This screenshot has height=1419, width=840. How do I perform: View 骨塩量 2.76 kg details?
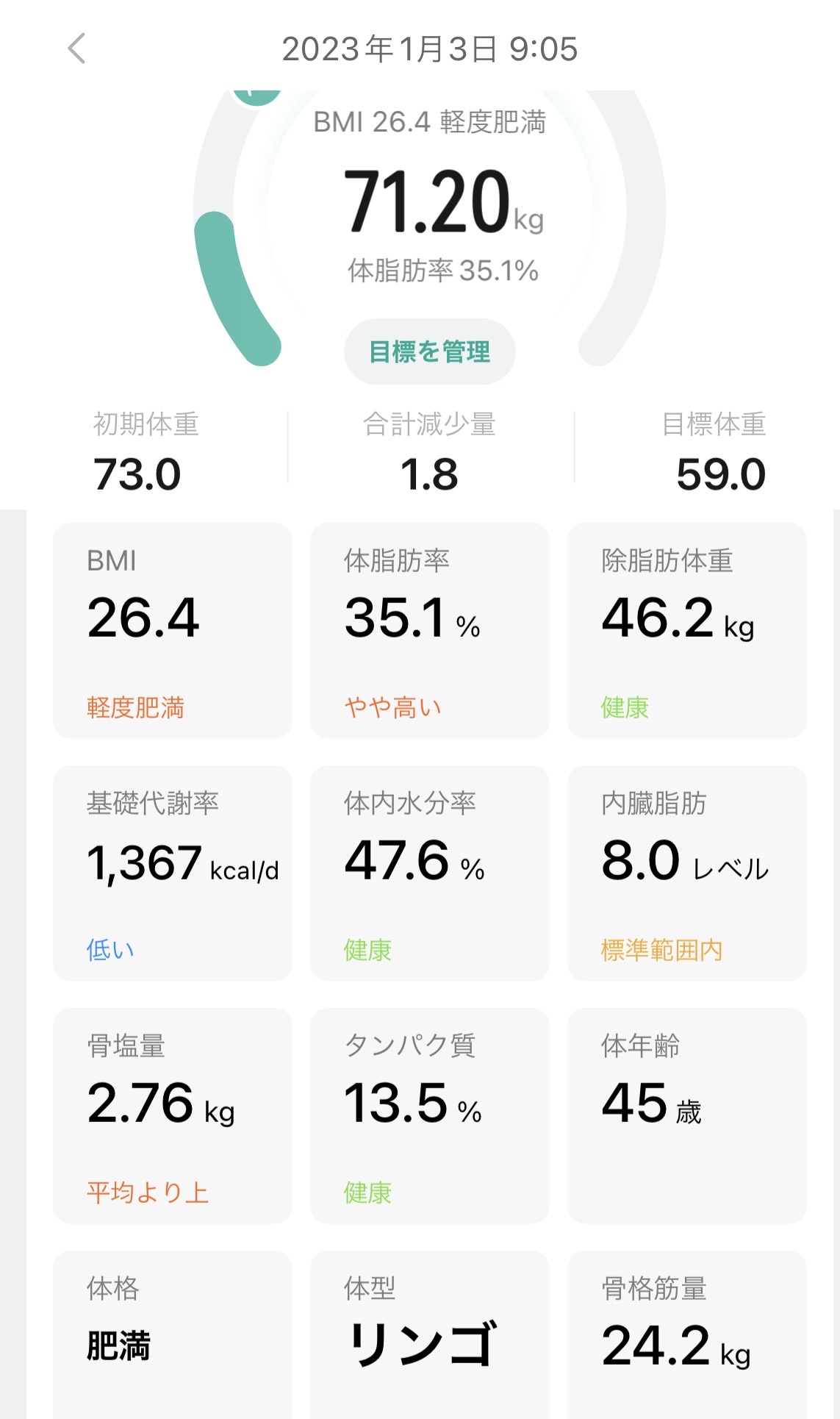[x=173, y=1116]
